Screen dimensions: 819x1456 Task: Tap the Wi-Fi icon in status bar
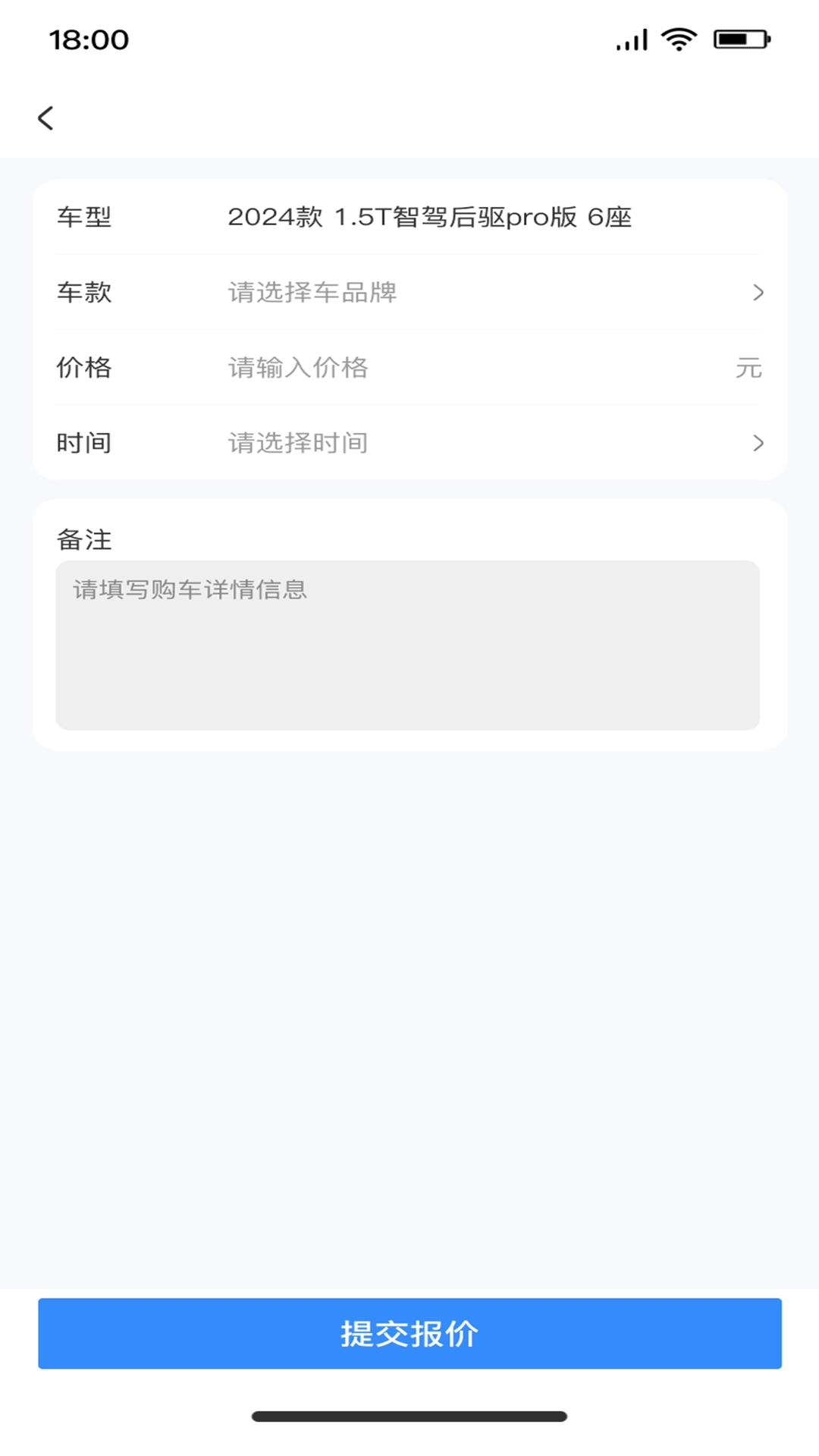pos(677,38)
